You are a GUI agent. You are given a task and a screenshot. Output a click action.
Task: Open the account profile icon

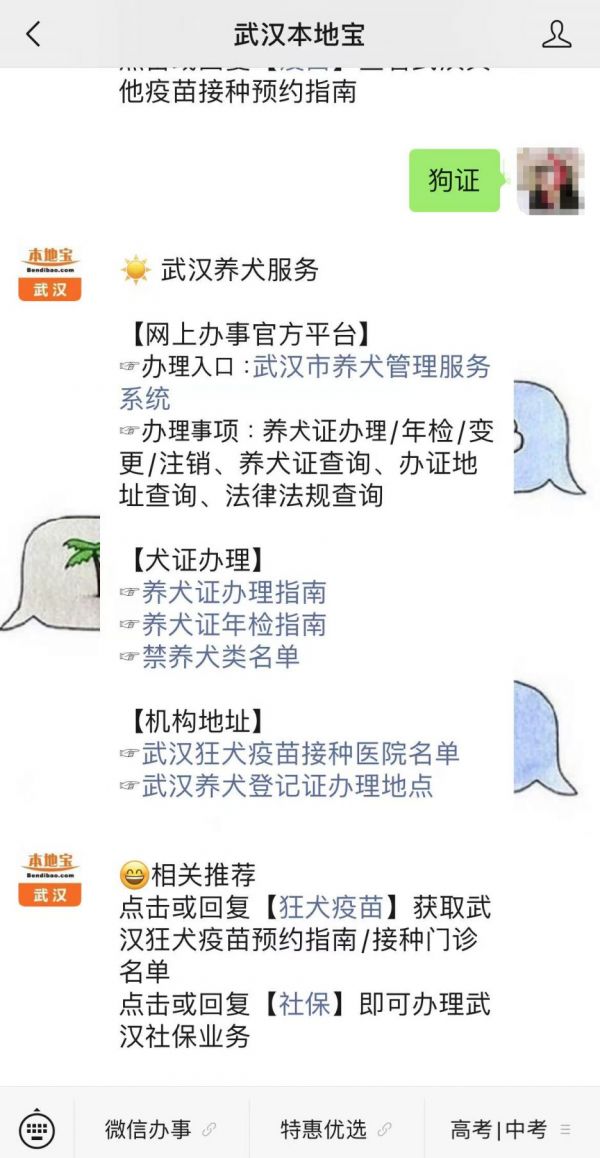[x=556, y=34]
